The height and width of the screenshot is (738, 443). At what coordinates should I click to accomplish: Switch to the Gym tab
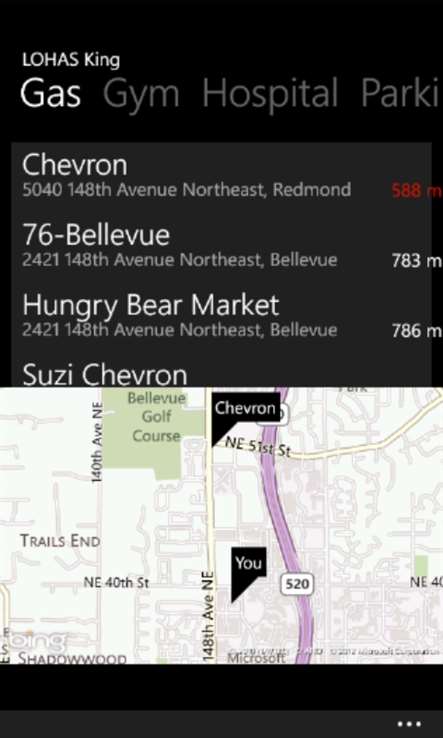[x=141, y=94]
